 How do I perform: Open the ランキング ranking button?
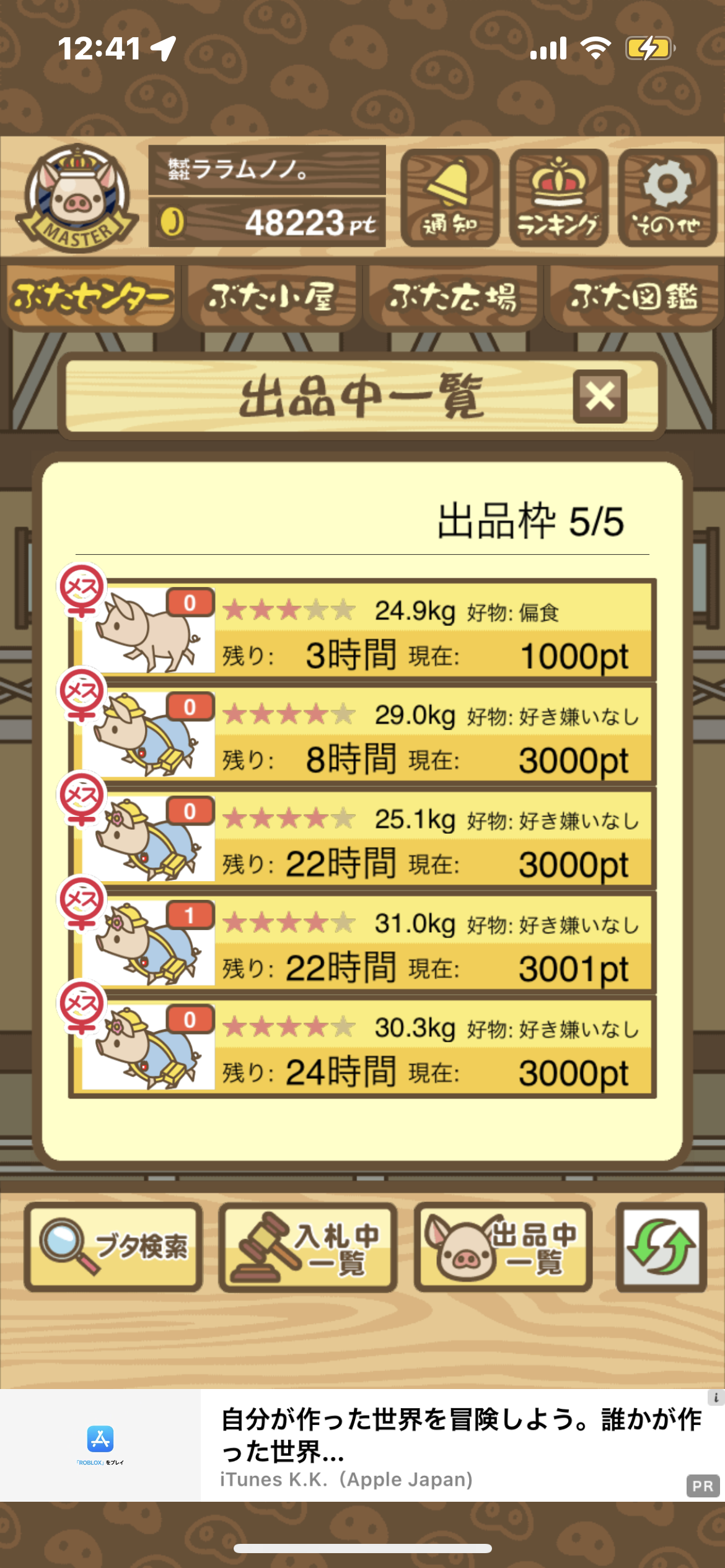coord(558,198)
